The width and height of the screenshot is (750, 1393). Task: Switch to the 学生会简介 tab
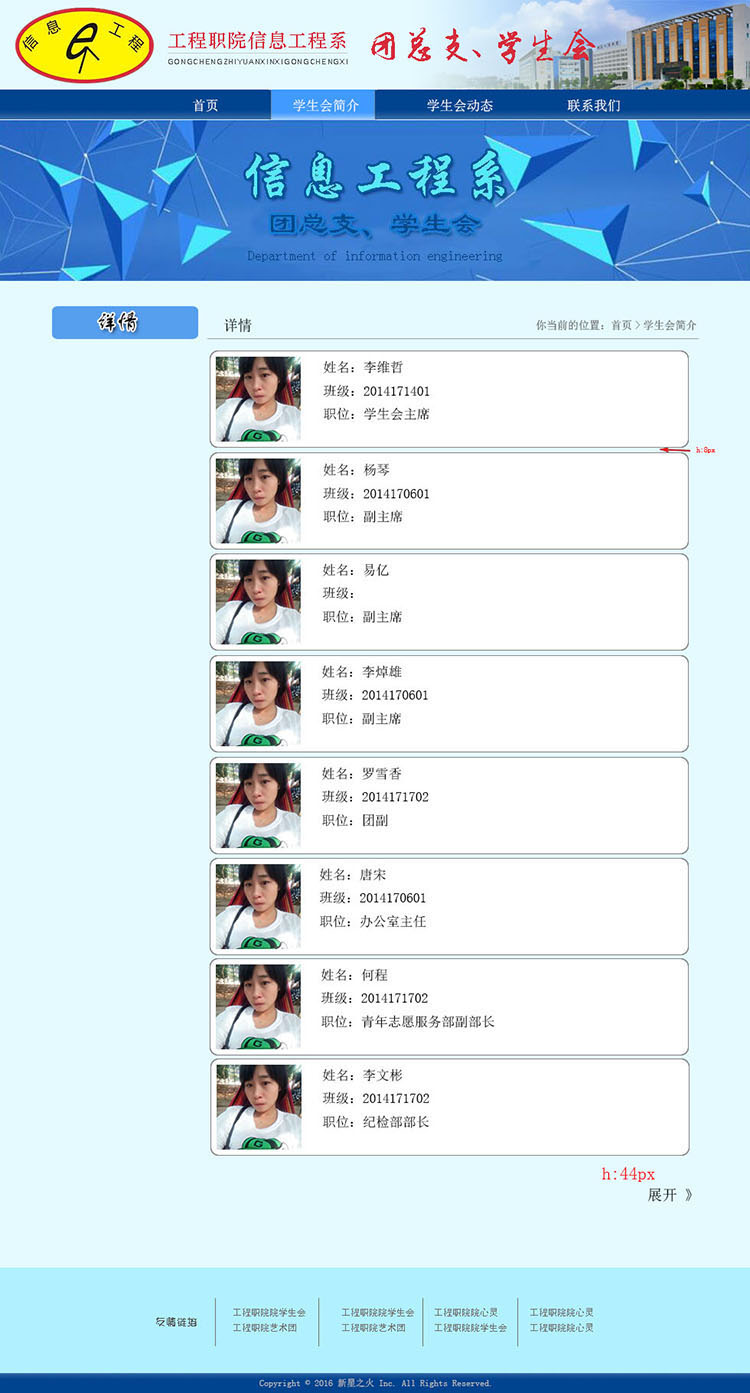tap(325, 105)
